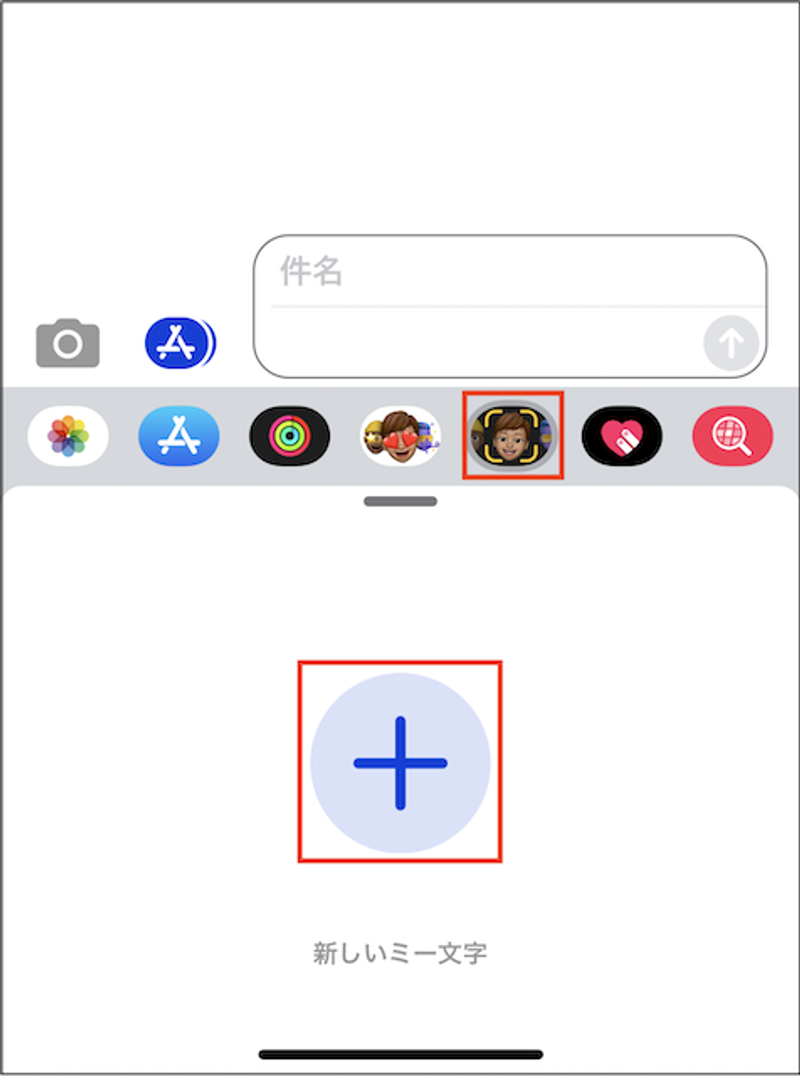Focus the 件名 subject field
Screen dimensions: 800x1076
[x=510, y=272]
